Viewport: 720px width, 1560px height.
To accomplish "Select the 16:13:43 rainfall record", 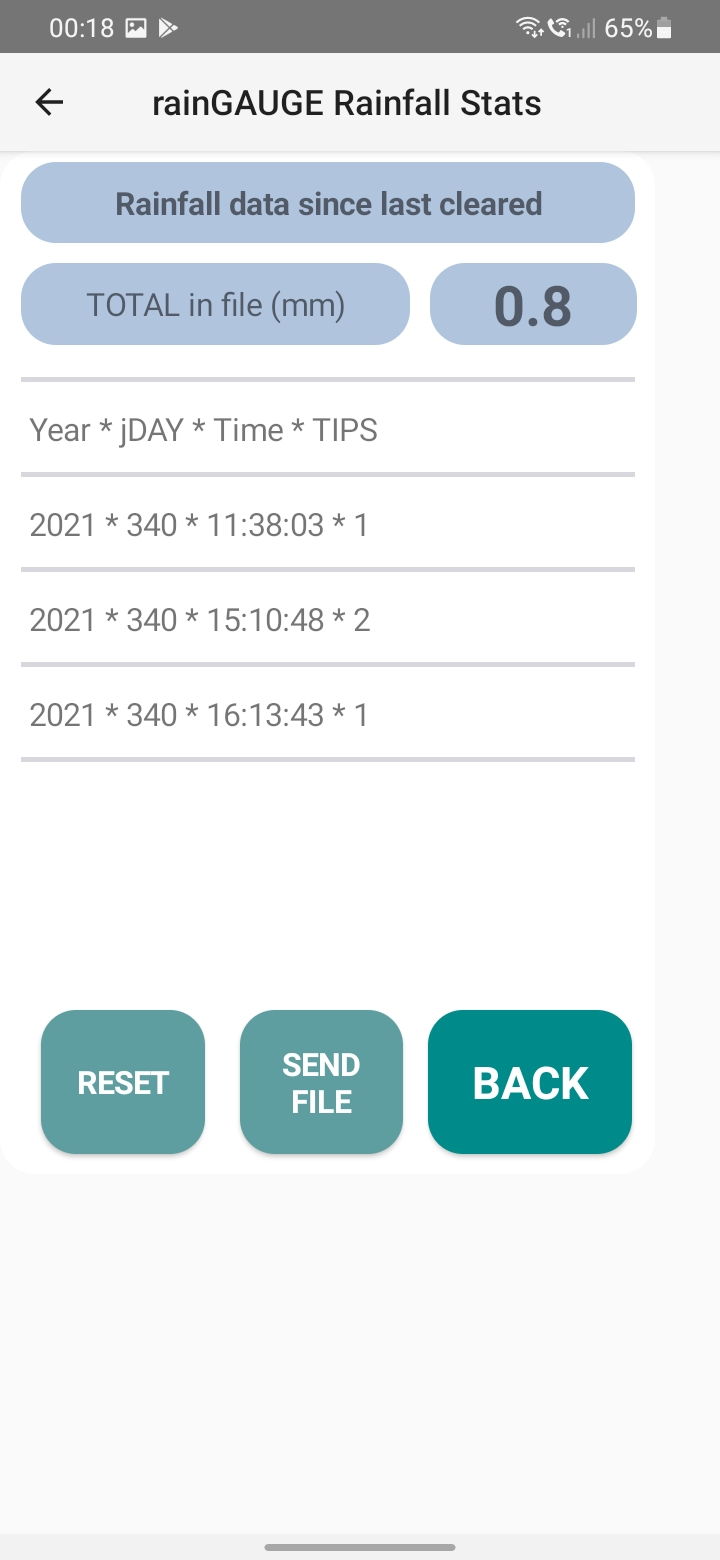I will [x=200, y=714].
